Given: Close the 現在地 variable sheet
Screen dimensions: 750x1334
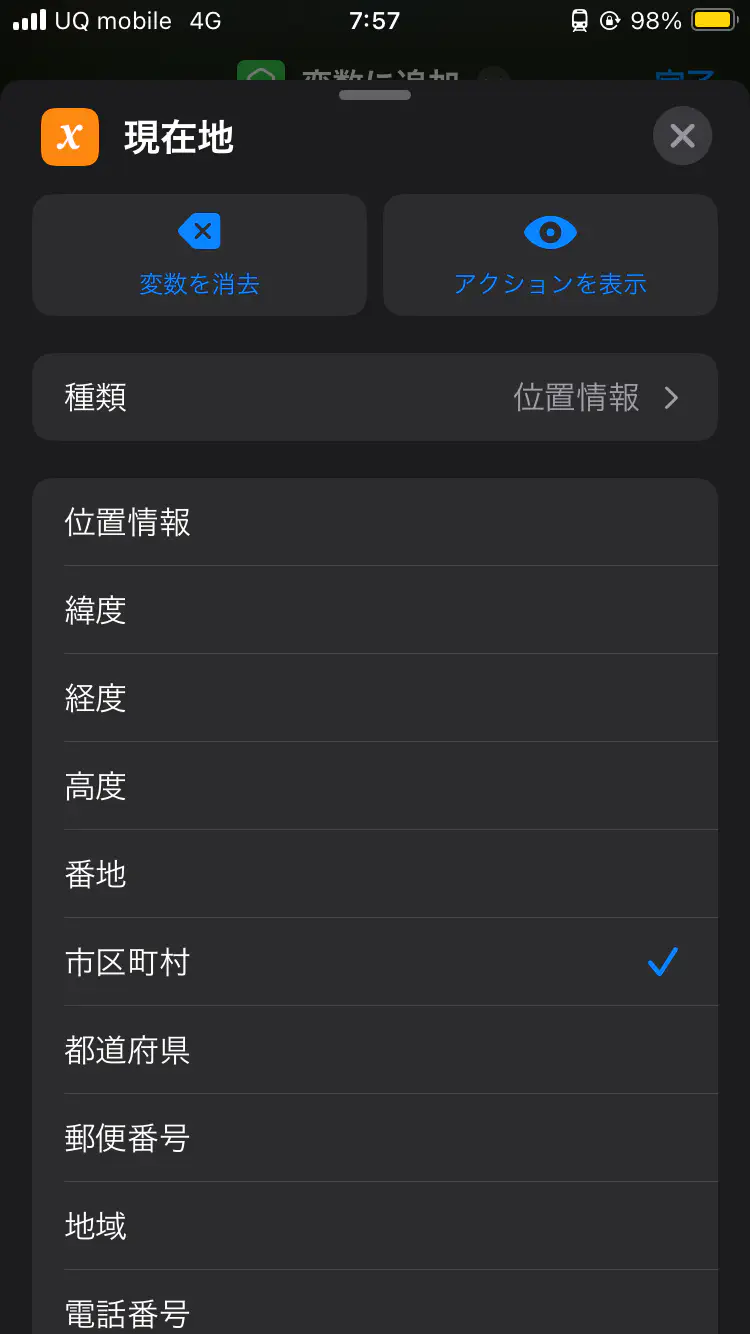Looking at the screenshot, I should pyautogui.click(x=682, y=136).
